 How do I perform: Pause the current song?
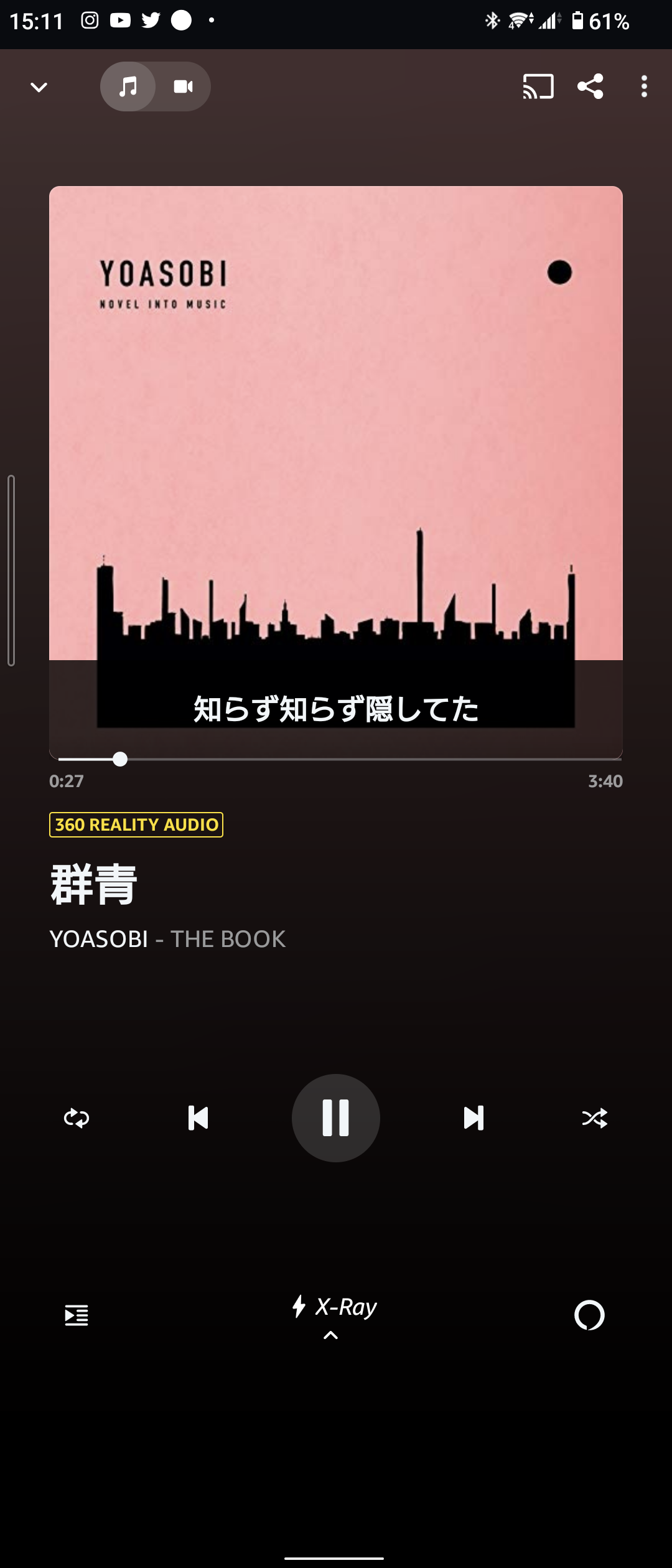tap(336, 1118)
